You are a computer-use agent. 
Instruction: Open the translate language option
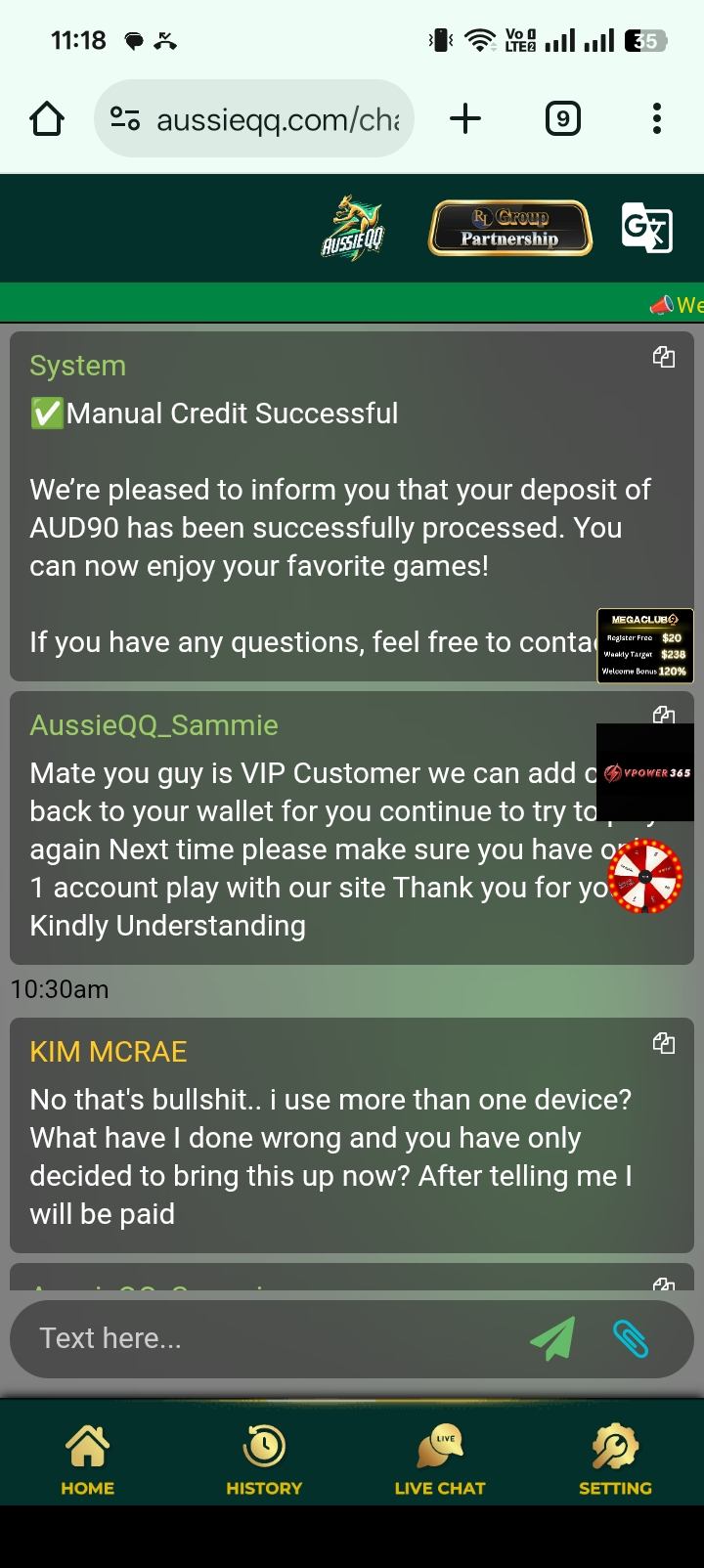point(646,228)
